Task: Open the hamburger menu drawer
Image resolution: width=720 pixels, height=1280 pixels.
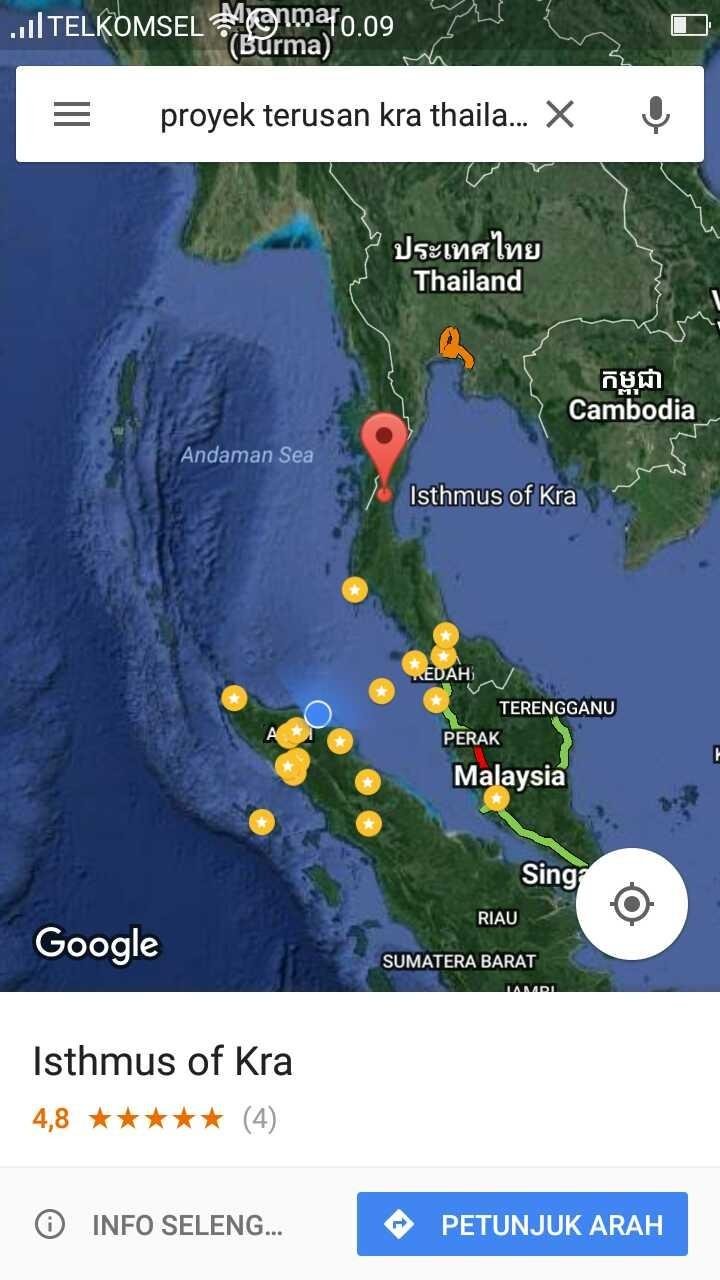Action: [x=72, y=115]
